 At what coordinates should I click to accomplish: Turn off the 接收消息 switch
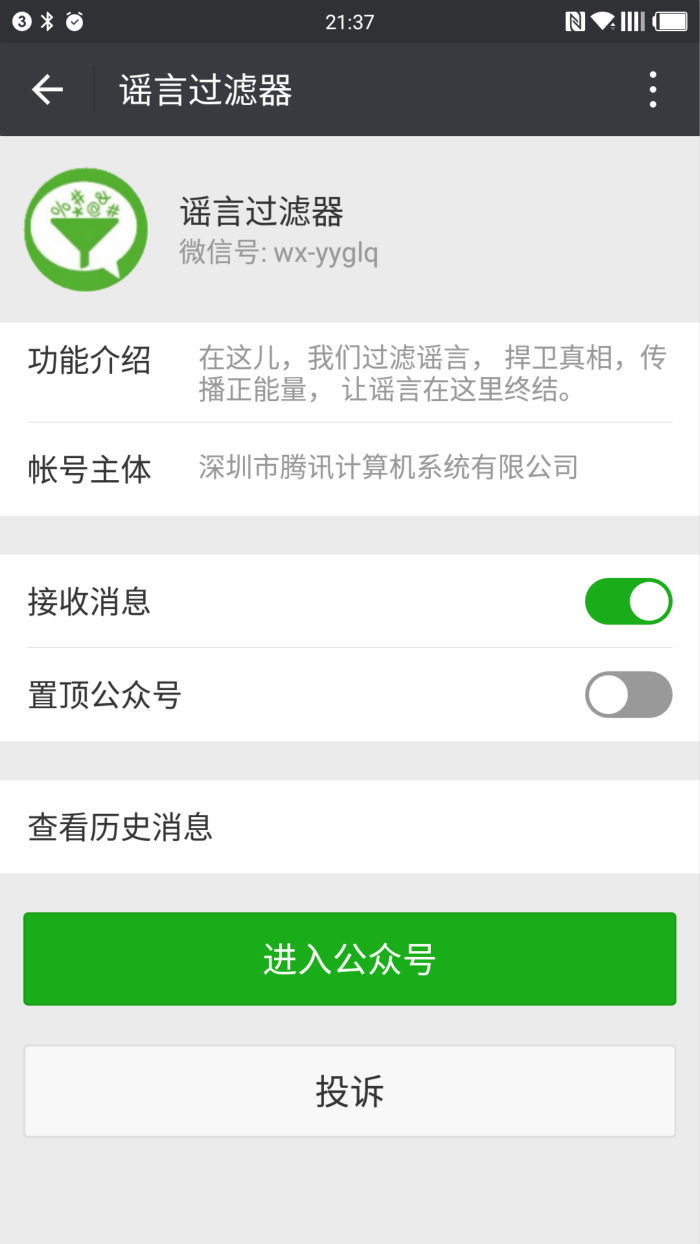pyautogui.click(x=628, y=601)
